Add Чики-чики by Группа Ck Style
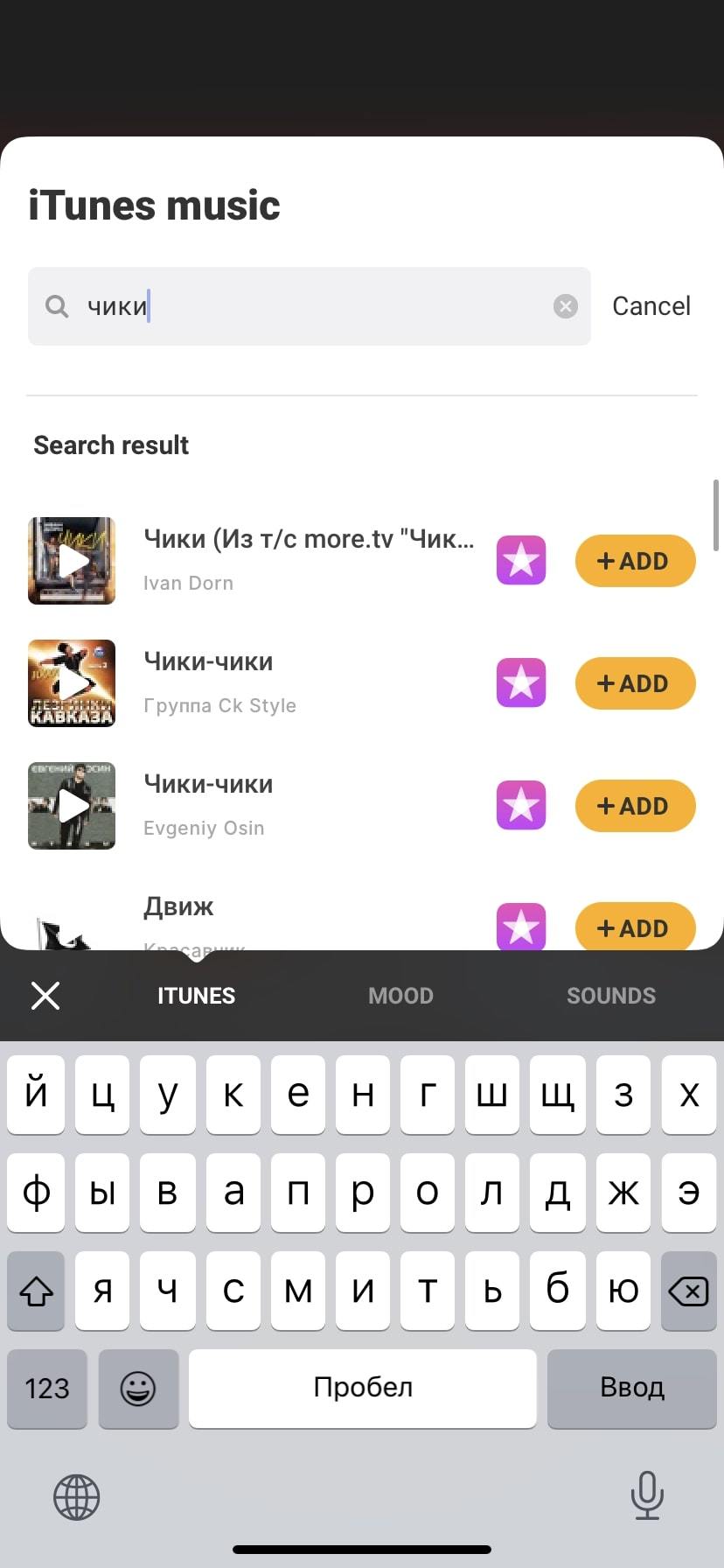 point(635,683)
